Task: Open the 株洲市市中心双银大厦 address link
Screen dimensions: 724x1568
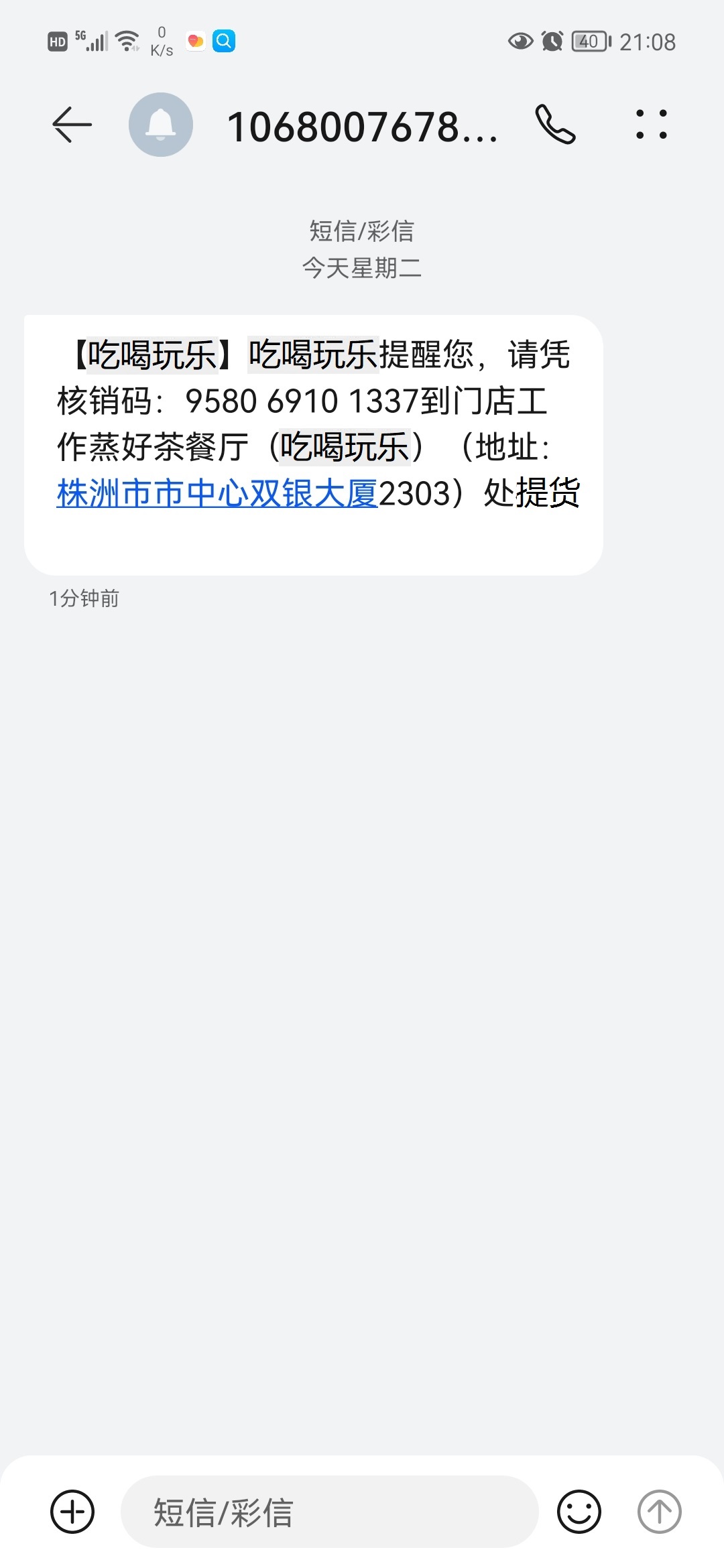Action: (217, 494)
